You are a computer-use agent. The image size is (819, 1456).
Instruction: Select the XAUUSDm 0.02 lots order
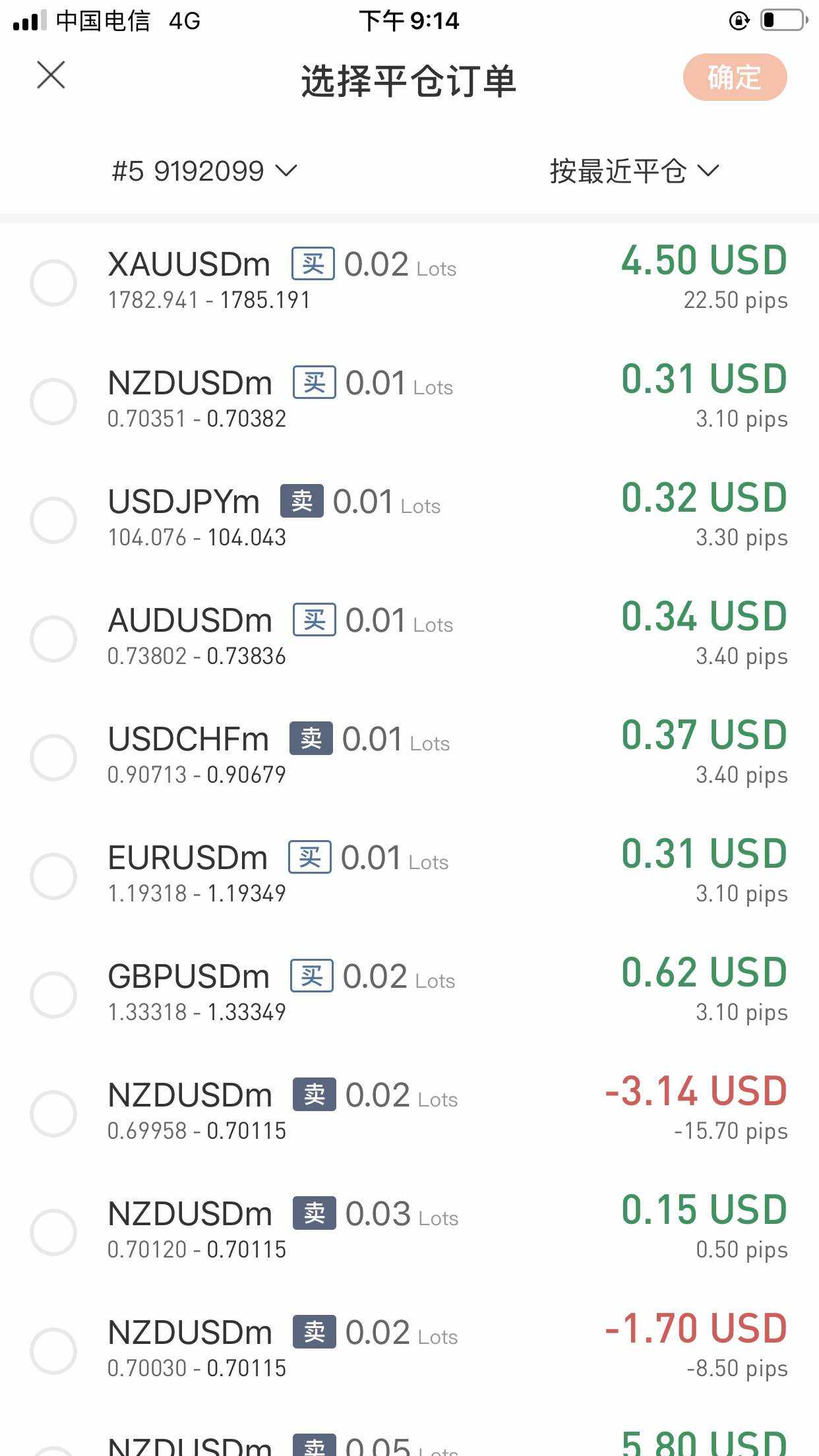pos(54,283)
